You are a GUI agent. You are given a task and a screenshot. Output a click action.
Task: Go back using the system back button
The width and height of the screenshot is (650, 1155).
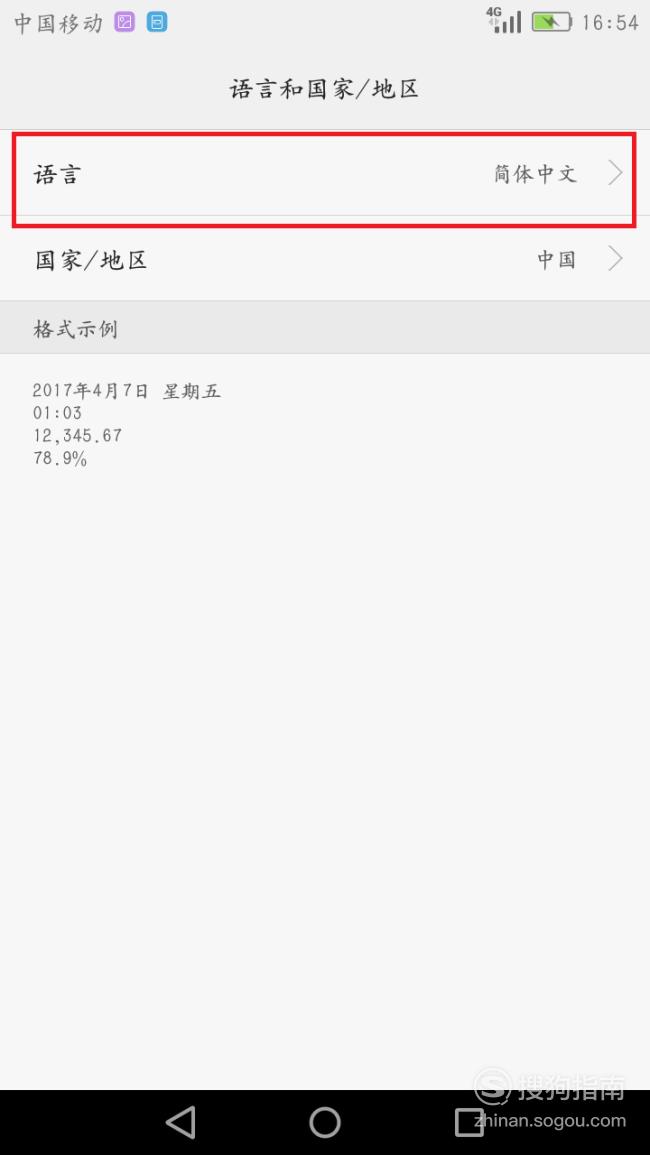point(181,1123)
